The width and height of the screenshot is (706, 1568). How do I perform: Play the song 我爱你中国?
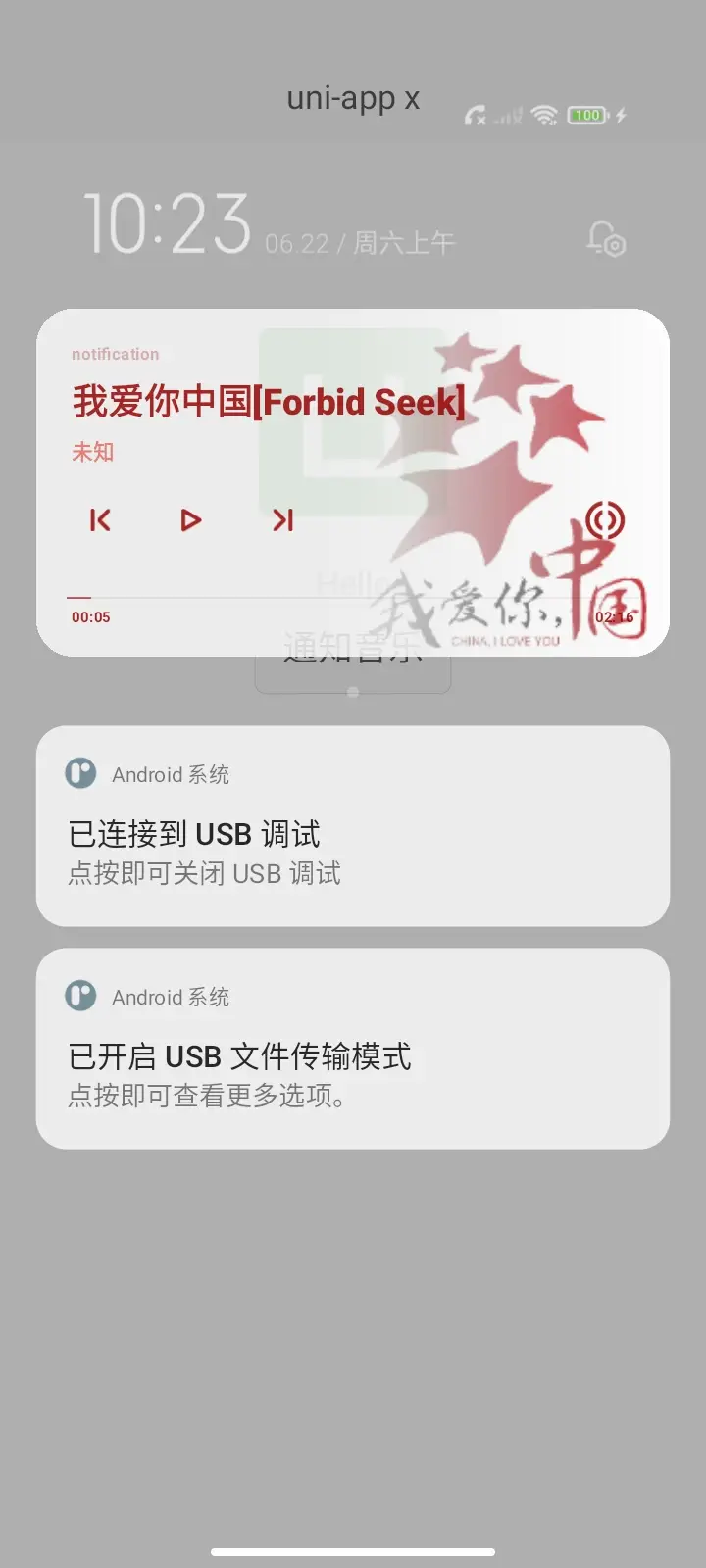pyautogui.click(x=190, y=520)
